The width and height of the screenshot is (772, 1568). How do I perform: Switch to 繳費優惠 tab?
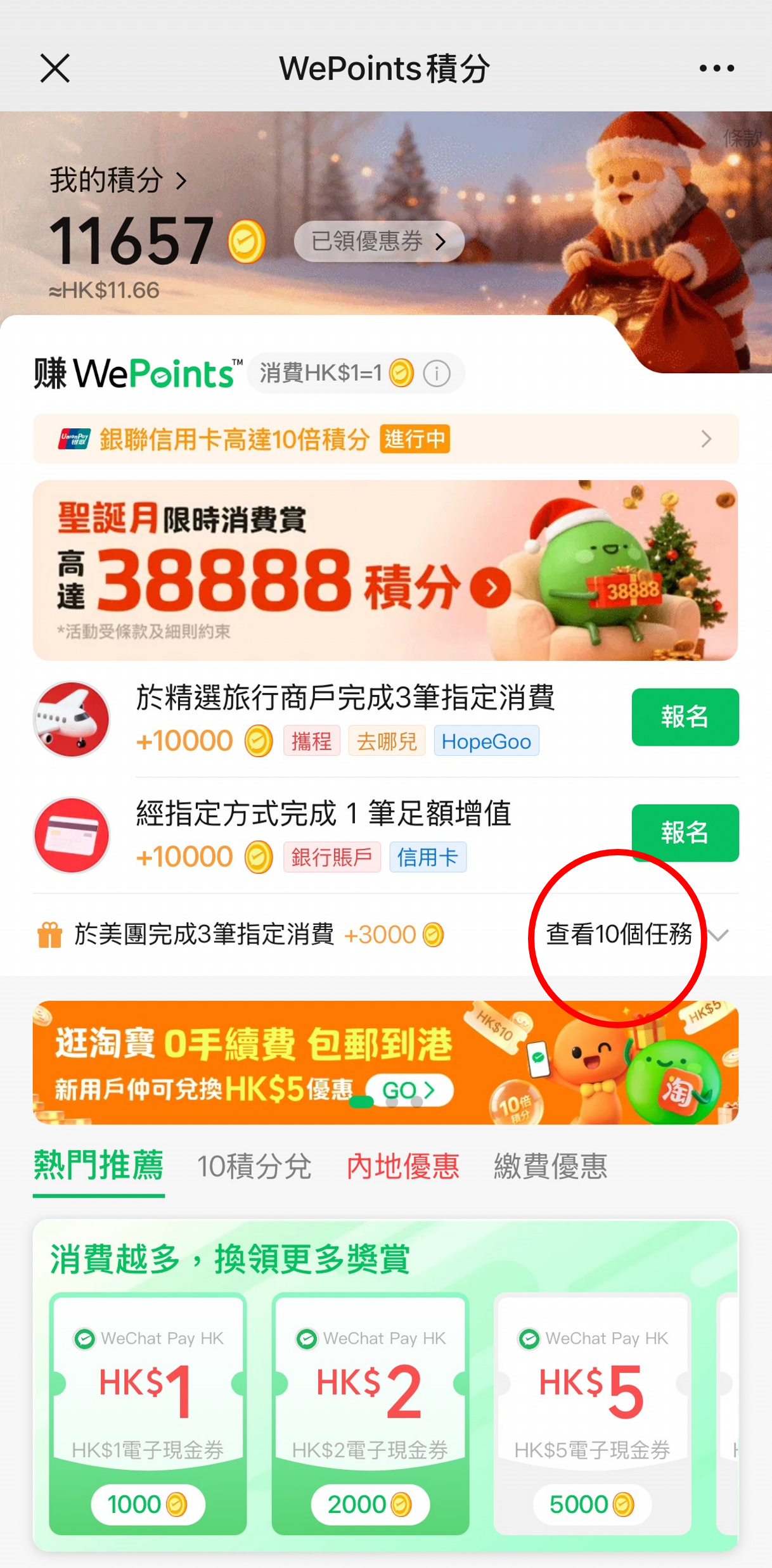click(550, 1166)
